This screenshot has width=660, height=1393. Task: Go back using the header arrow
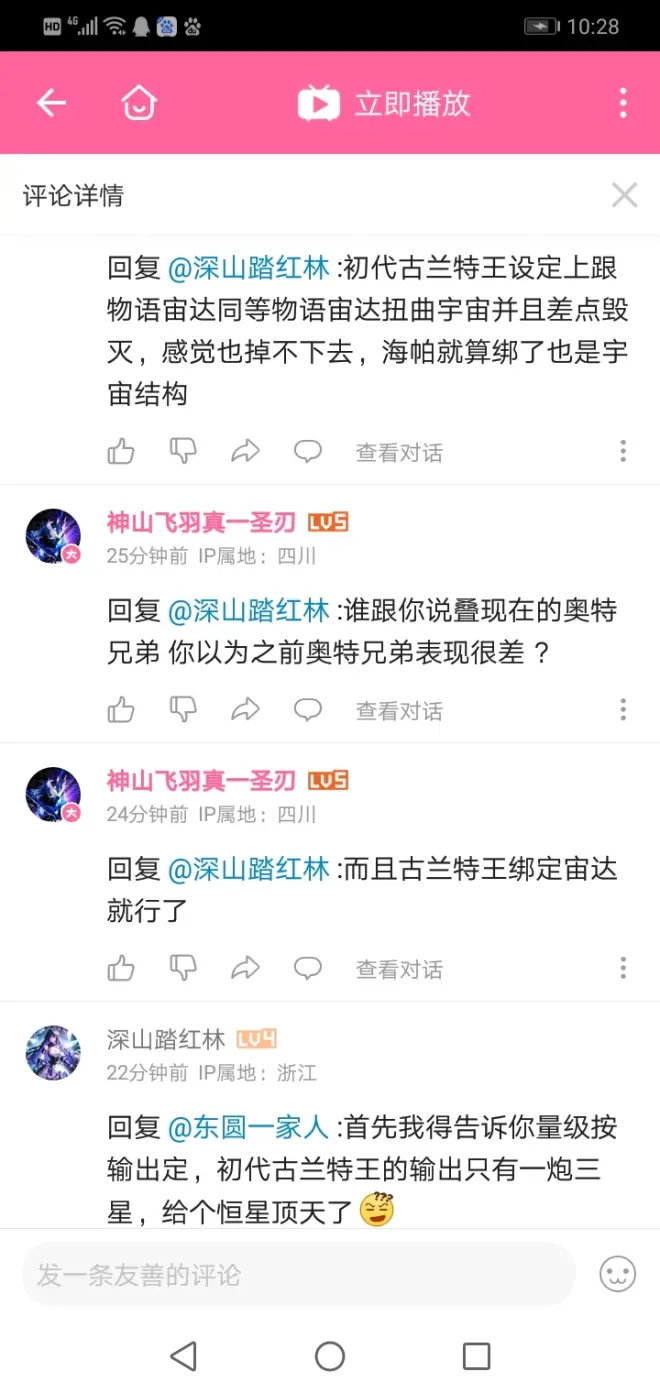(x=51, y=103)
